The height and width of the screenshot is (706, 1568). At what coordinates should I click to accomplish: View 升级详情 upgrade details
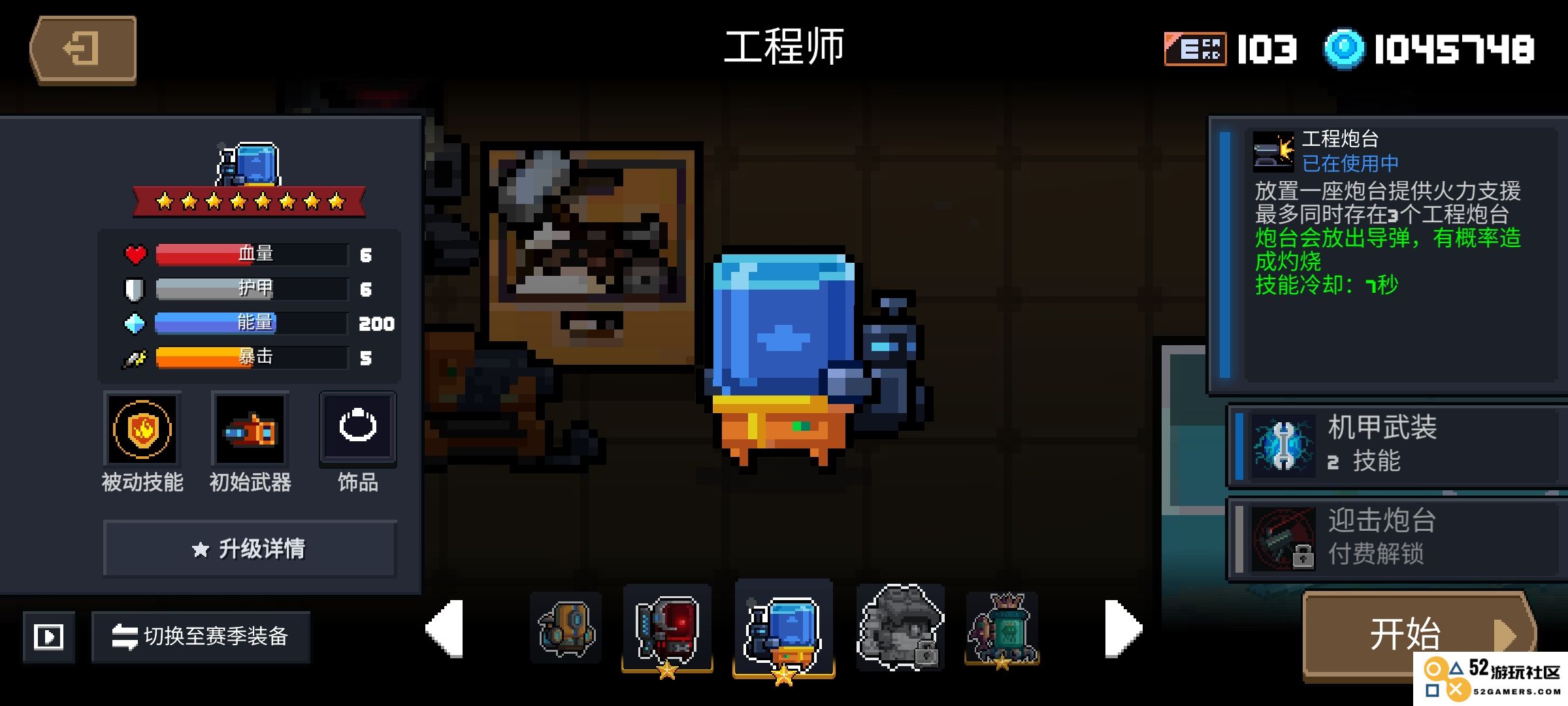(250, 549)
